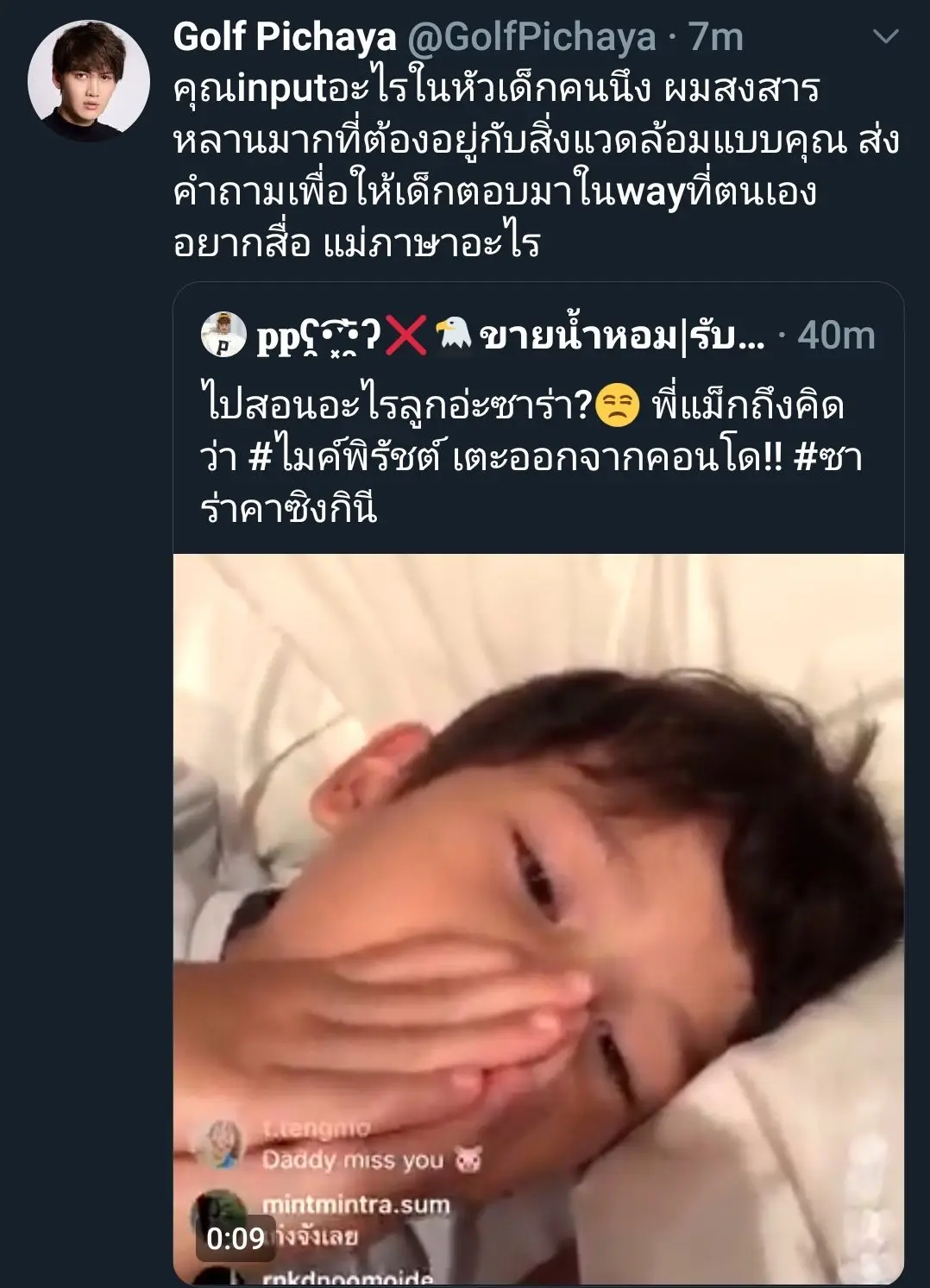Open Golf Pichaya's profile picture
This screenshot has width=930, height=1288.
[89, 80]
